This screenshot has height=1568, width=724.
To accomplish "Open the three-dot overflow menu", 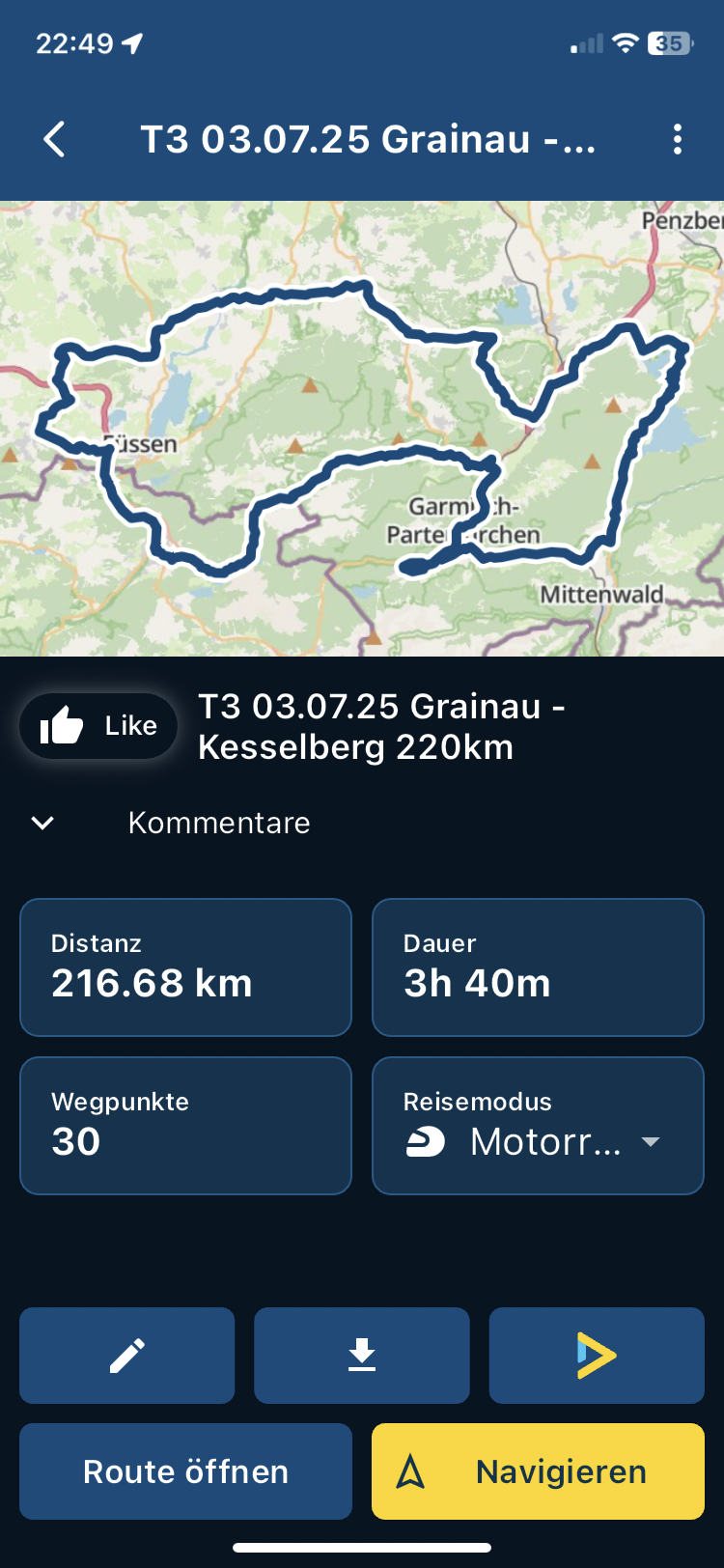I will (678, 140).
